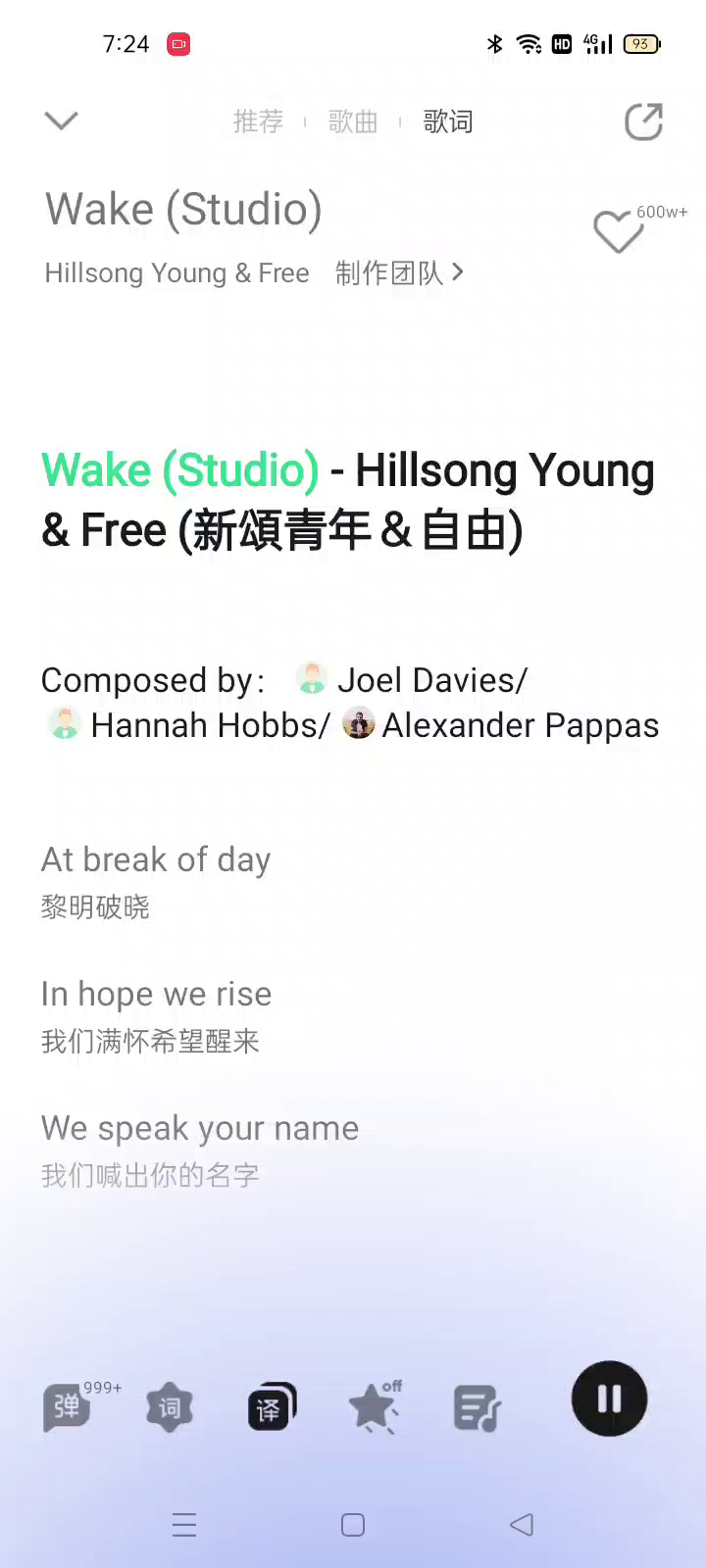The height and width of the screenshot is (1568, 706).
Task: Share this song
Action: click(643, 122)
